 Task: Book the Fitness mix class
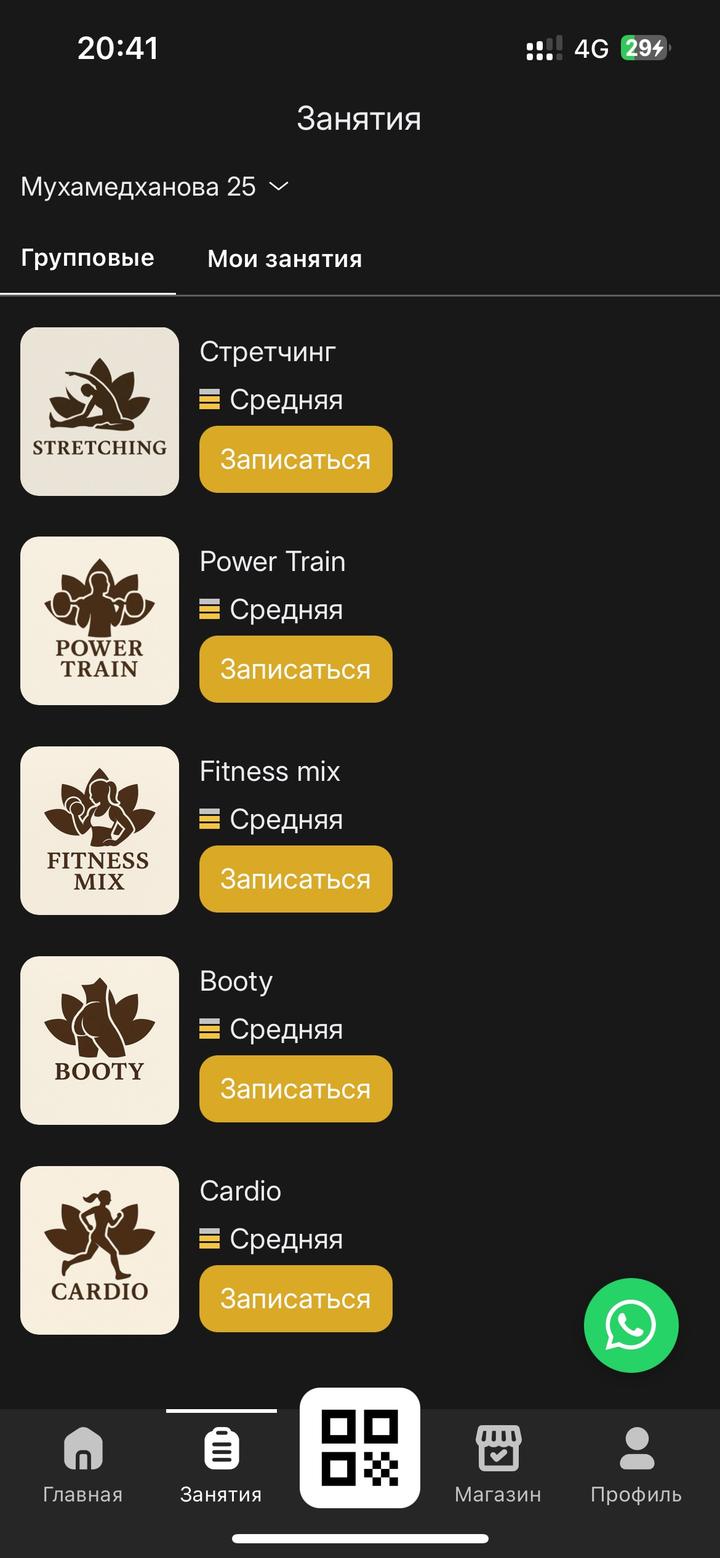(295, 880)
